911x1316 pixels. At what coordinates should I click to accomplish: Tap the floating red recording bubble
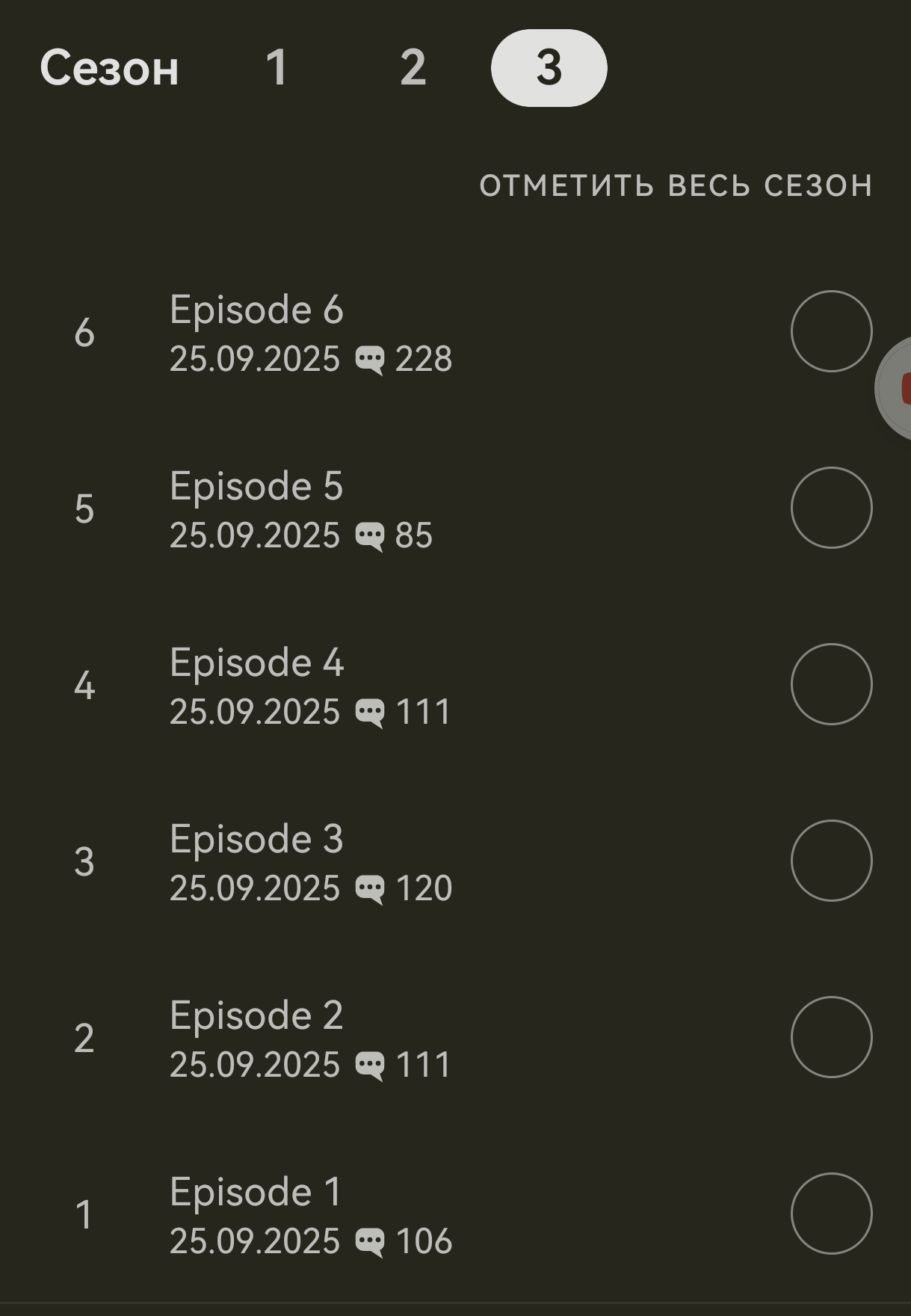895,389
